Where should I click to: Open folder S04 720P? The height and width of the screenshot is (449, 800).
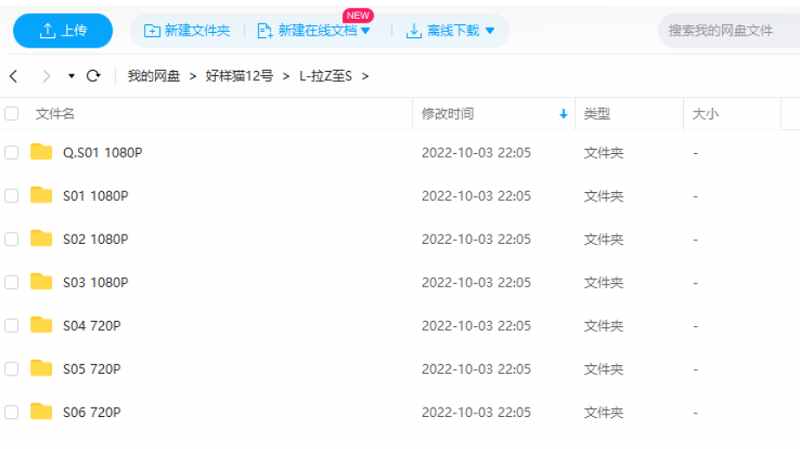[91, 326]
